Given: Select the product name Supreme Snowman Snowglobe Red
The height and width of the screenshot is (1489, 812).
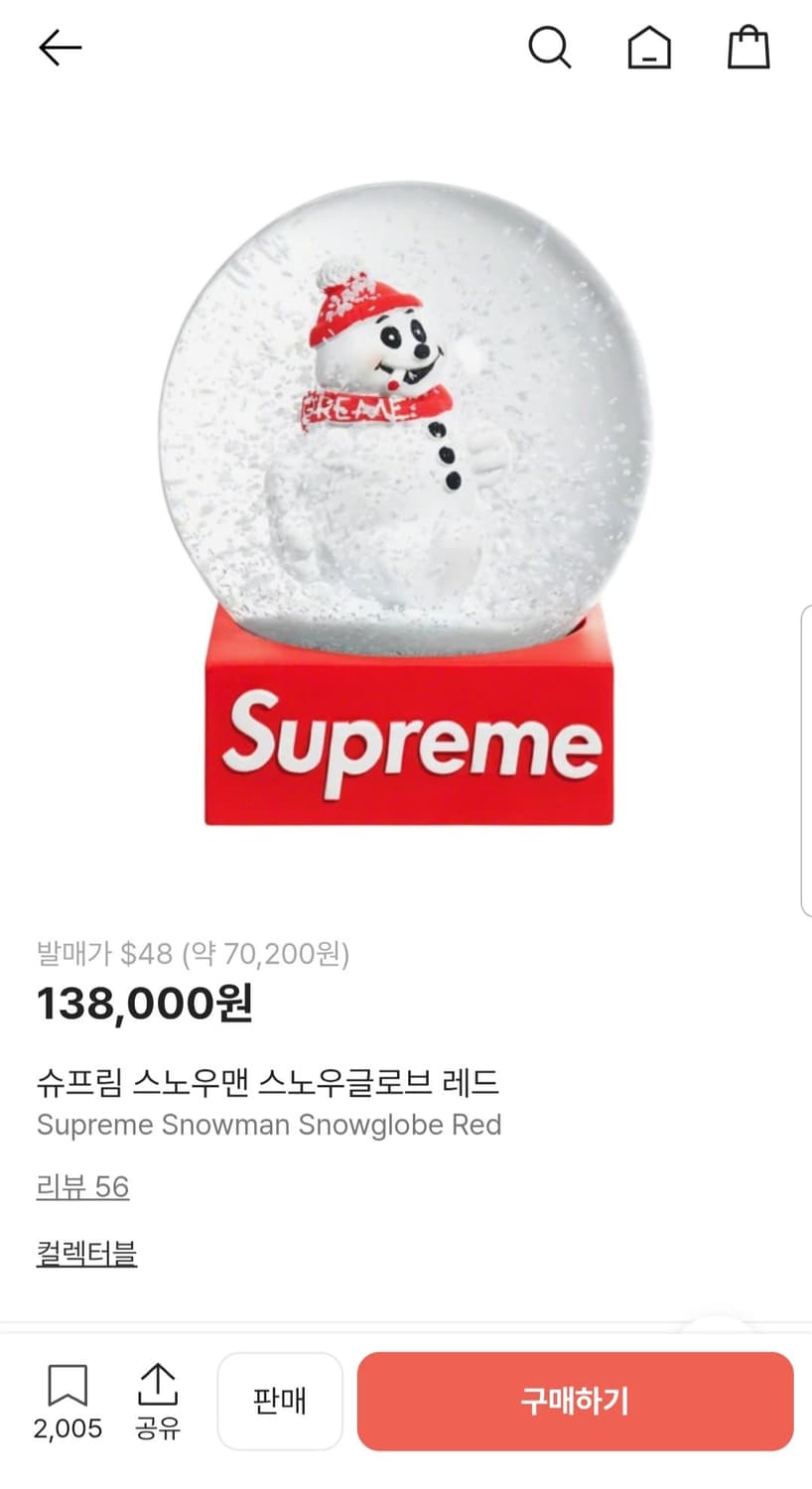Looking at the screenshot, I should coord(269,1125).
